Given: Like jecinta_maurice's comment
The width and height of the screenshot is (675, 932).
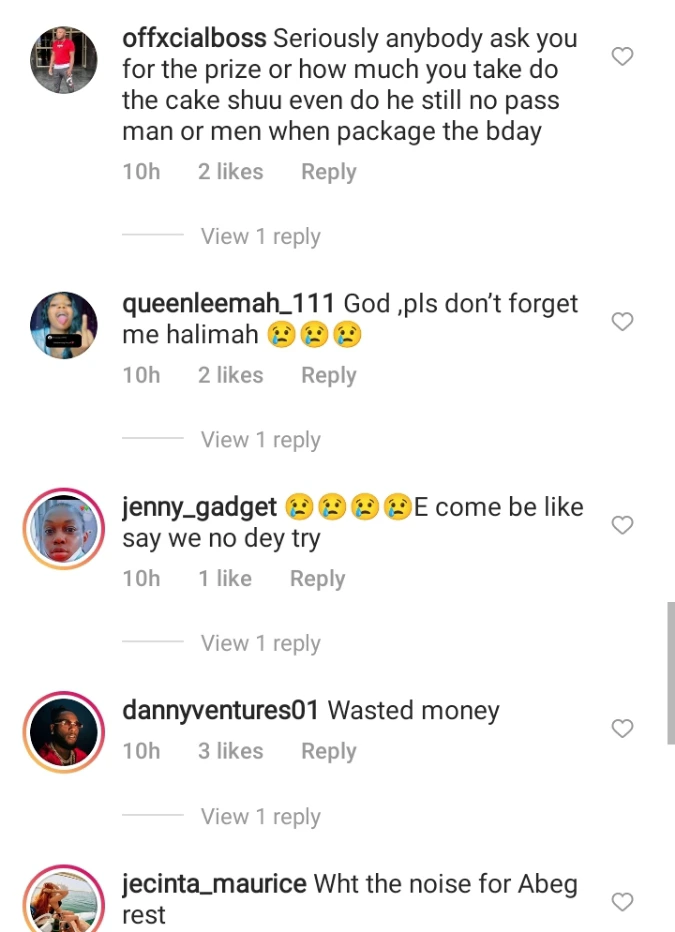Looking at the screenshot, I should coord(622,902).
